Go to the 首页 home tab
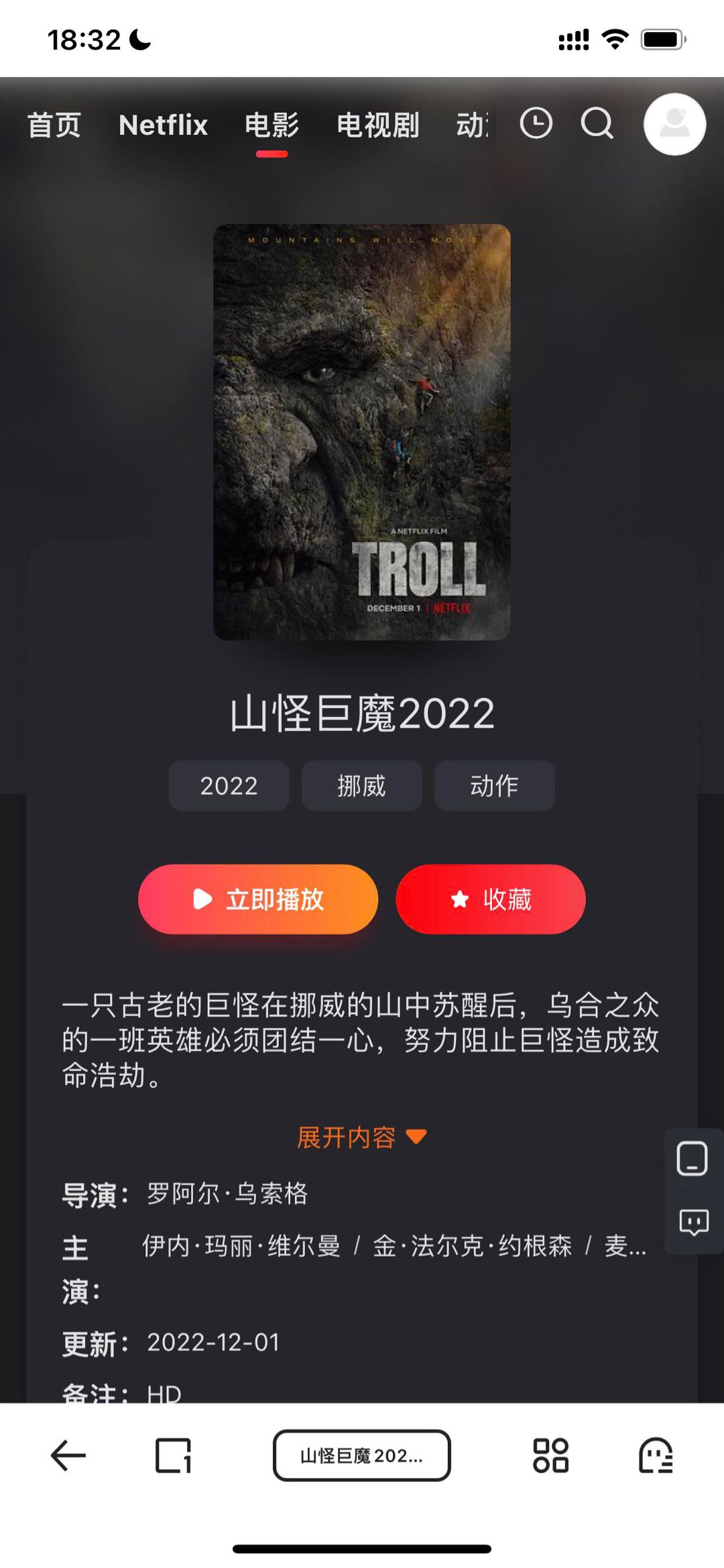 pos(54,125)
